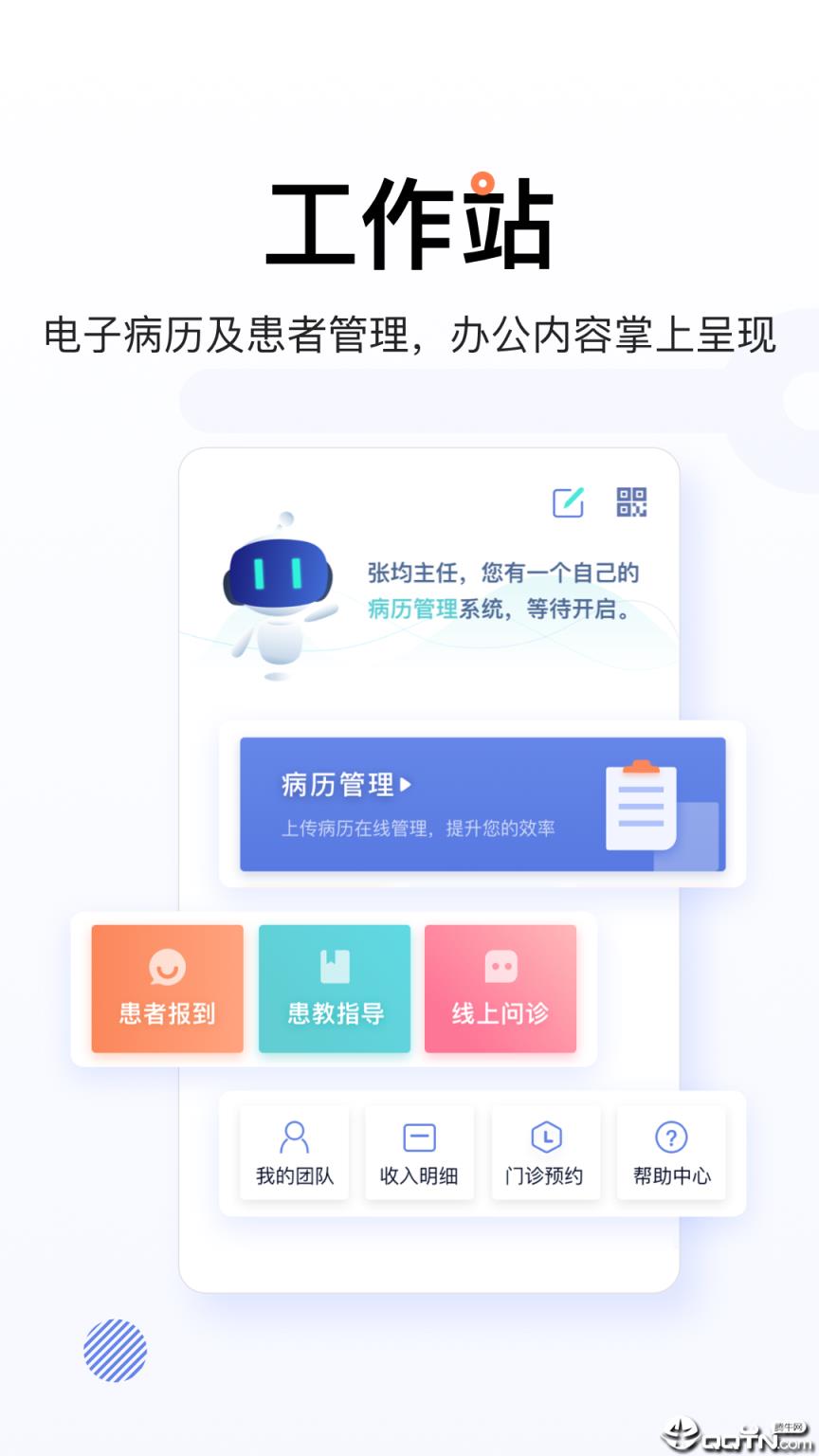Click the QR code scan icon

tap(632, 503)
